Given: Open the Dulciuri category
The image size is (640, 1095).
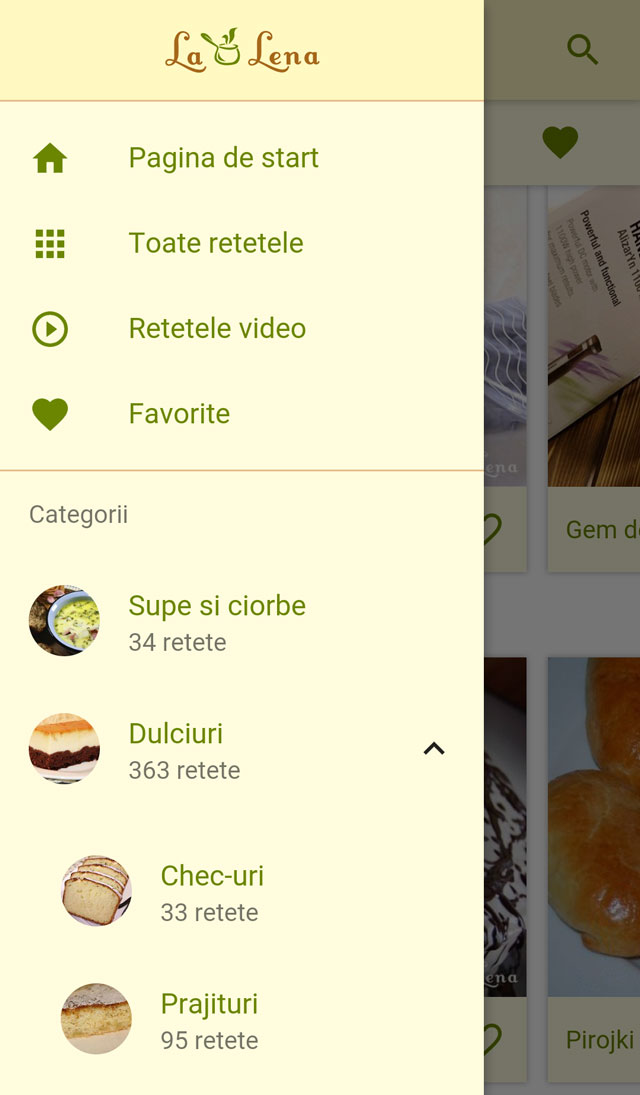Looking at the screenshot, I should coord(184,749).
